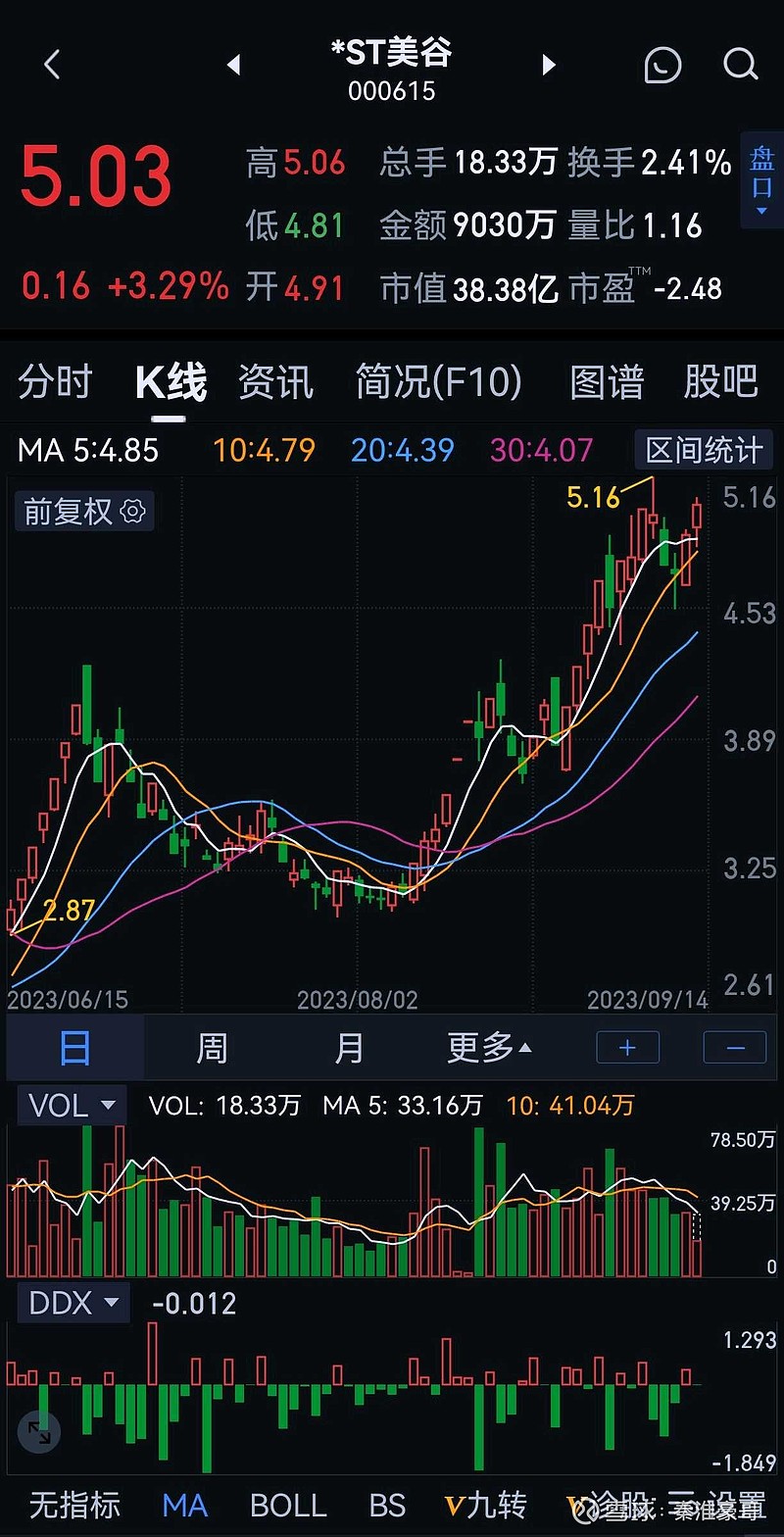Expand the 更多 period options menu
Screen dimensions: 784x1537
click(487, 1047)
